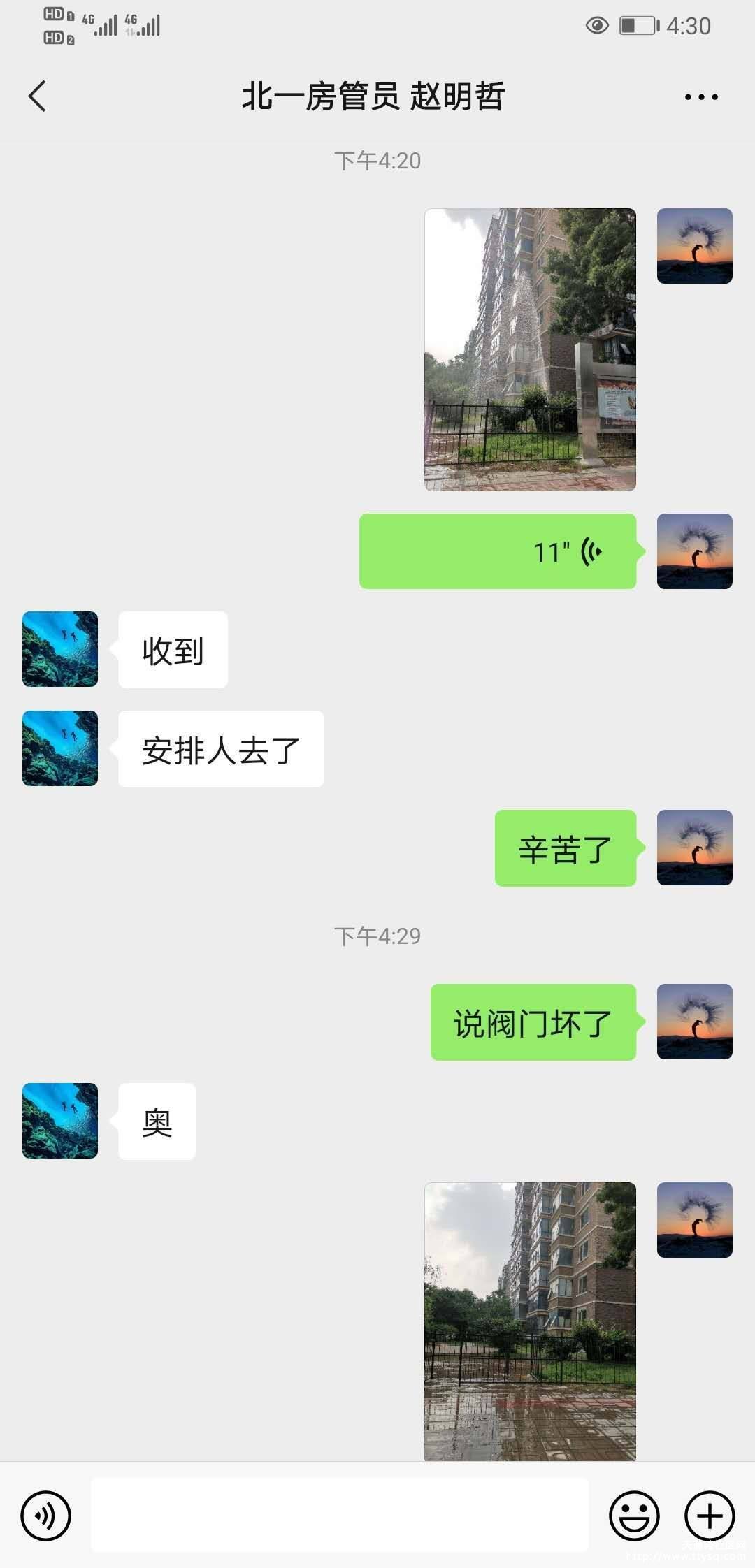Viewport: 755px width, 1568px height.
Task: Switch to voice input mode
Action: [46, 1516]
